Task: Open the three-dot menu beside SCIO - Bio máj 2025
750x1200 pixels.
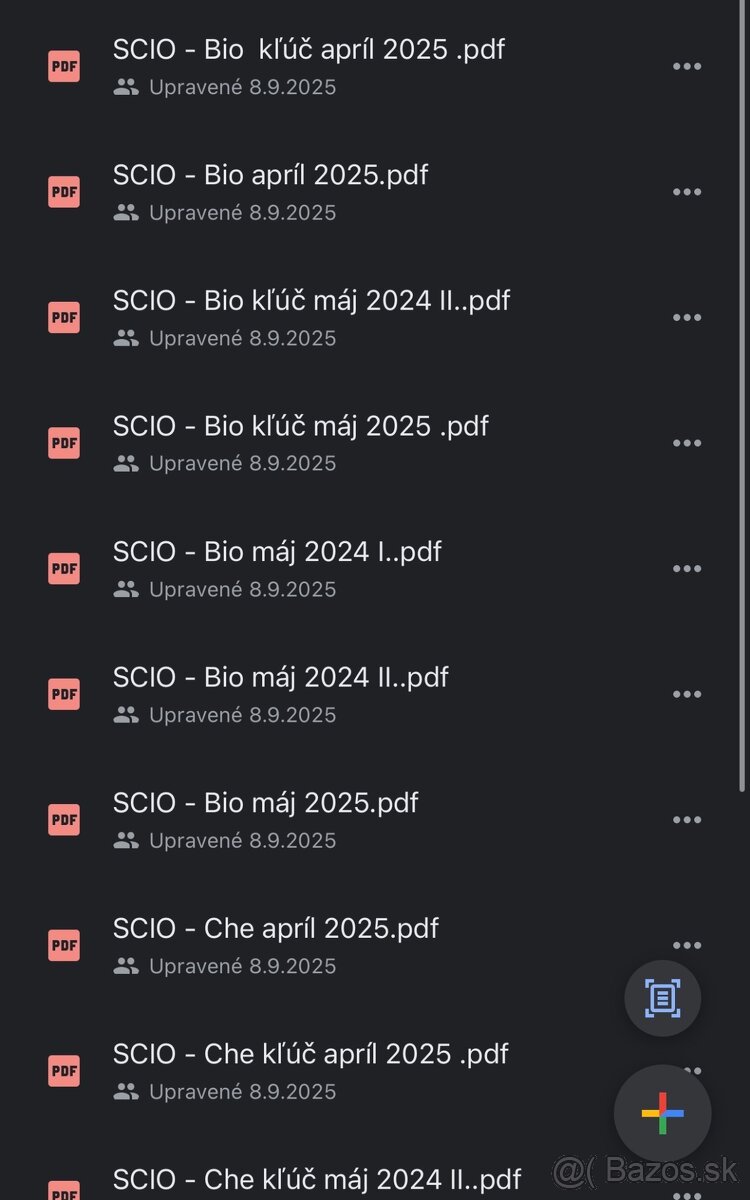Action: (688, 819)
